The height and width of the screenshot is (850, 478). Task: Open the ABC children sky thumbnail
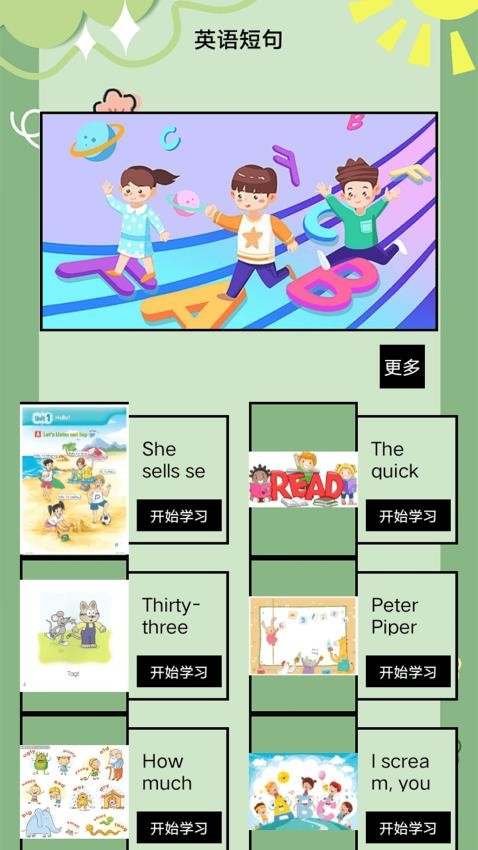(x=303, y=791)
